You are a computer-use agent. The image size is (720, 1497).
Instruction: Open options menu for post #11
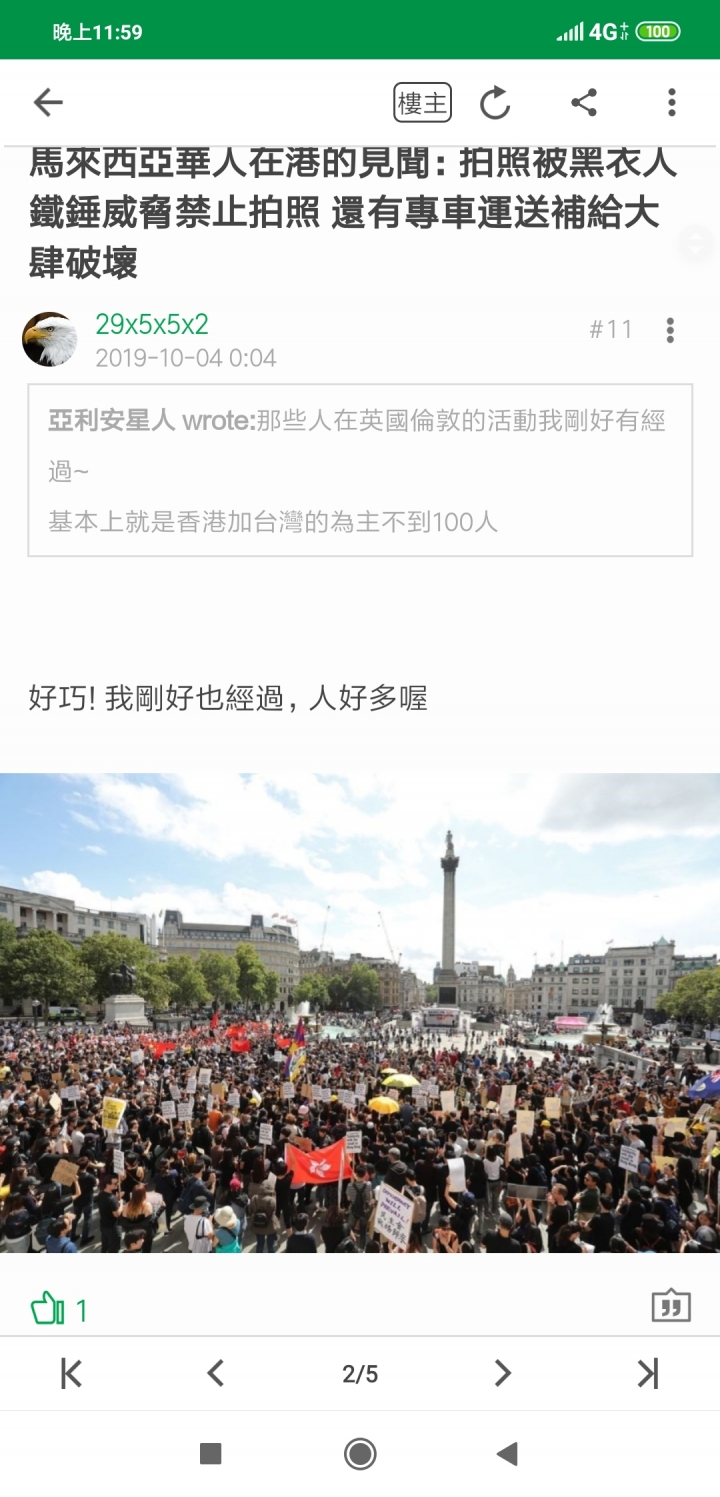[670, 330]
